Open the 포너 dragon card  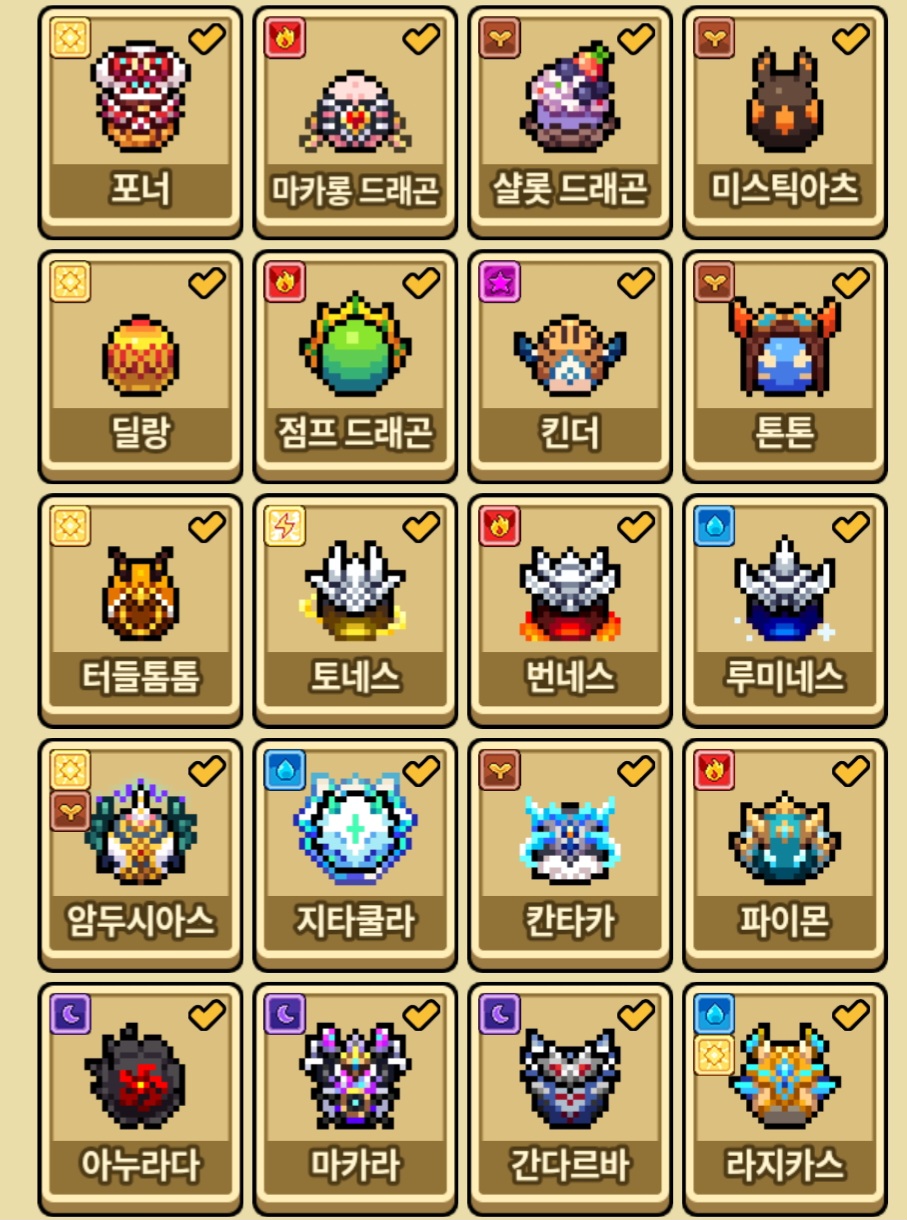coord(140,122)
